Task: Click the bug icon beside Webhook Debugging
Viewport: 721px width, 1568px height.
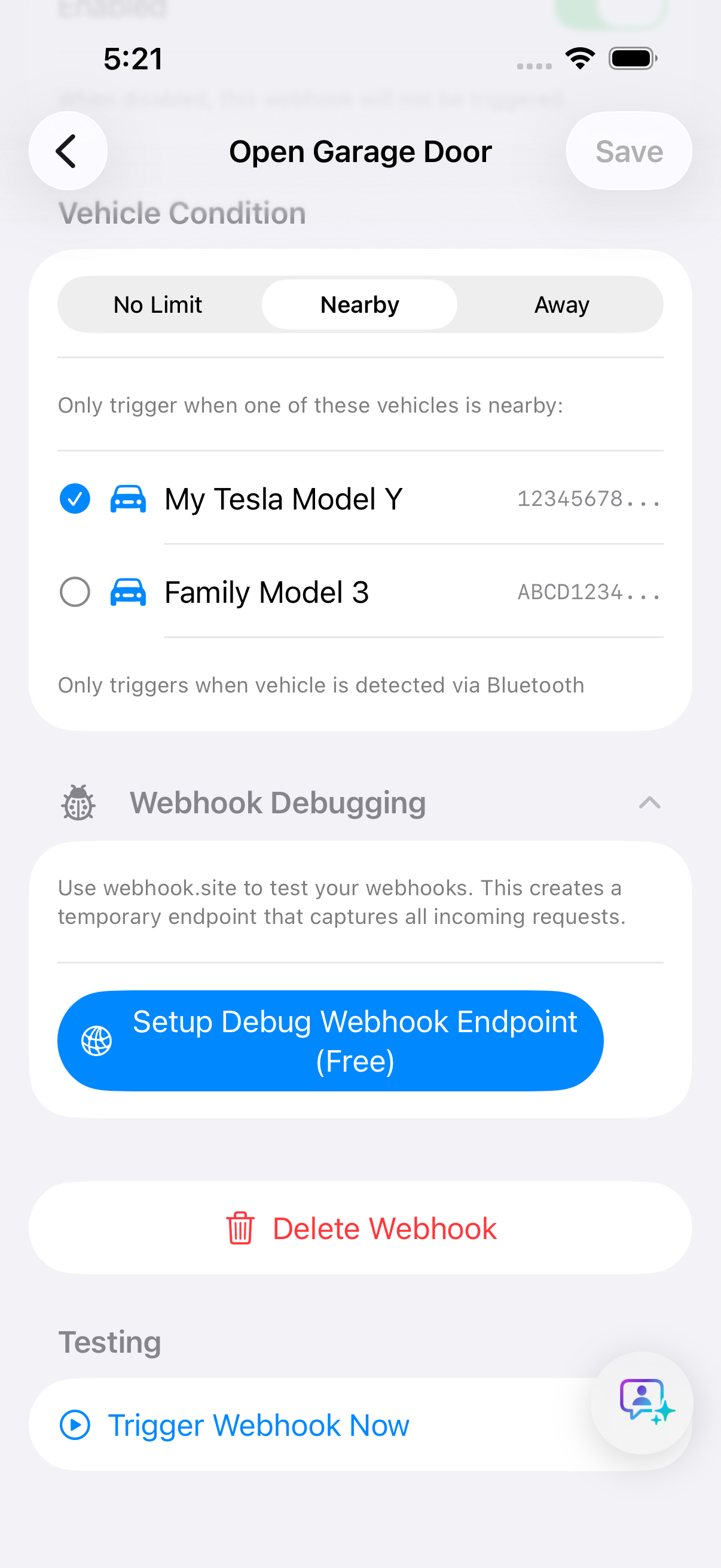Action: point(78,803)
